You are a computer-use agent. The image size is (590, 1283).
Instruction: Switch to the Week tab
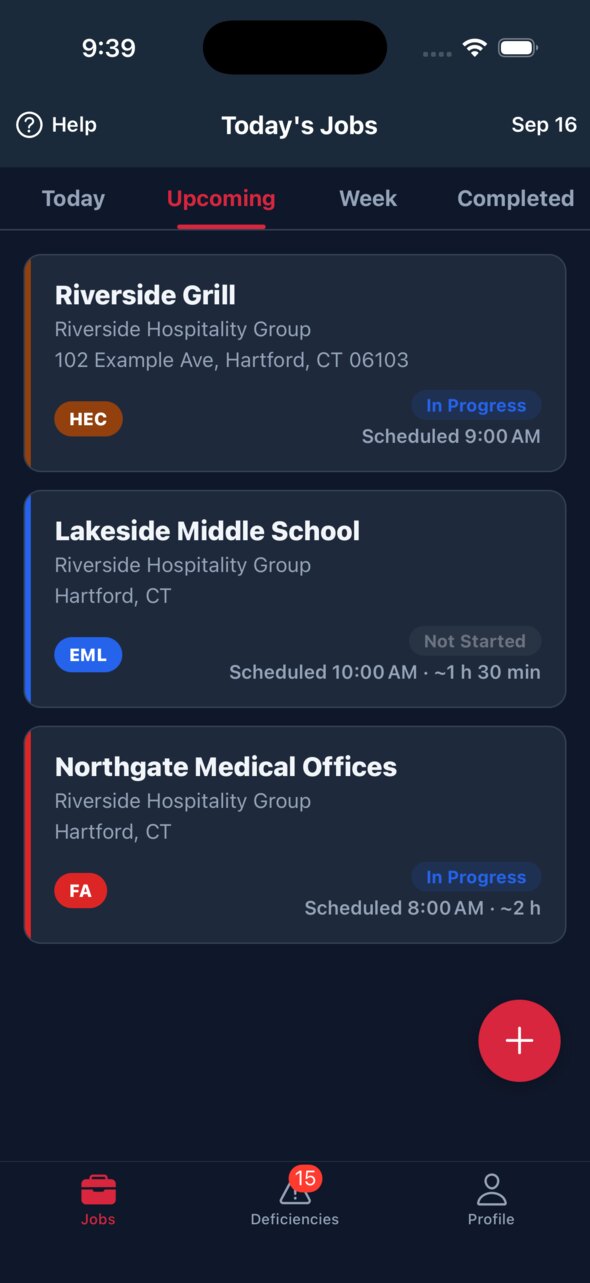pos(368,199)
